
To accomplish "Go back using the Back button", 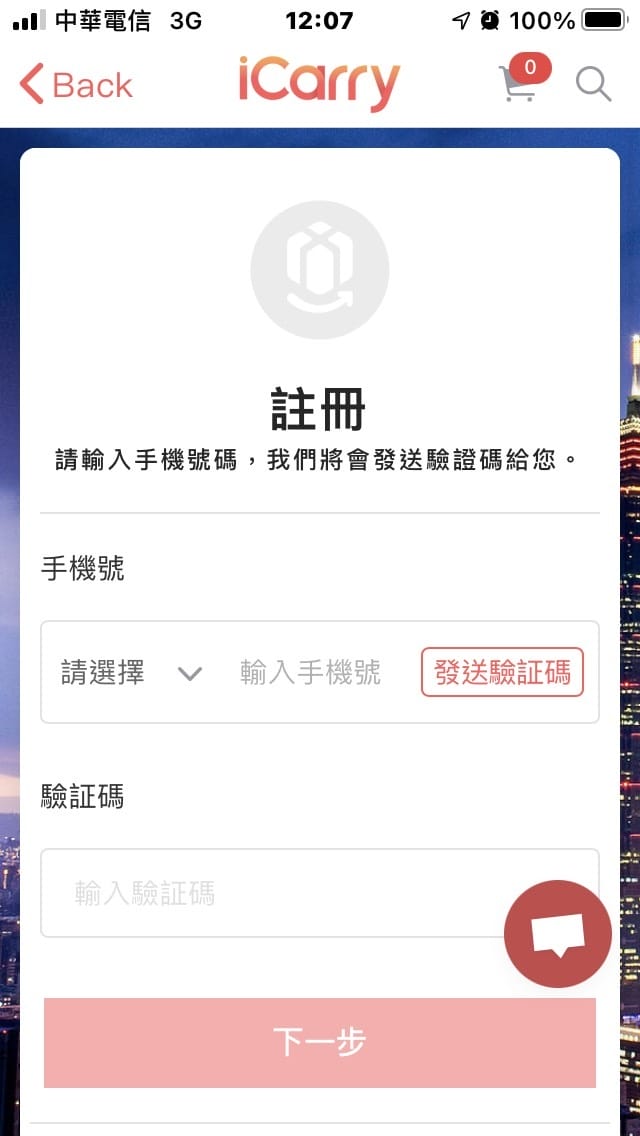I will click(76, 85).
